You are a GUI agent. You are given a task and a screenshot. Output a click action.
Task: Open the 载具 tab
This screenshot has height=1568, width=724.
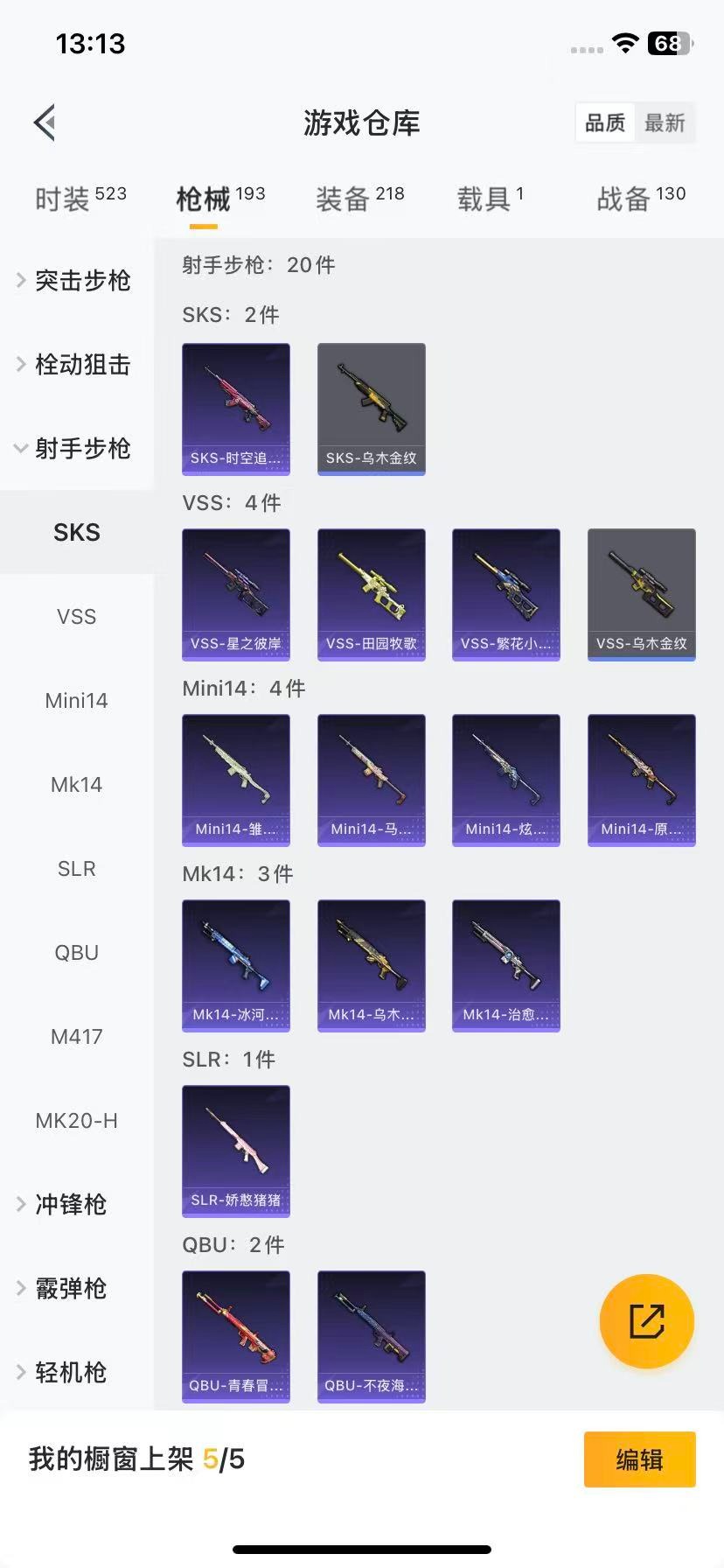[x=490, y=199]
